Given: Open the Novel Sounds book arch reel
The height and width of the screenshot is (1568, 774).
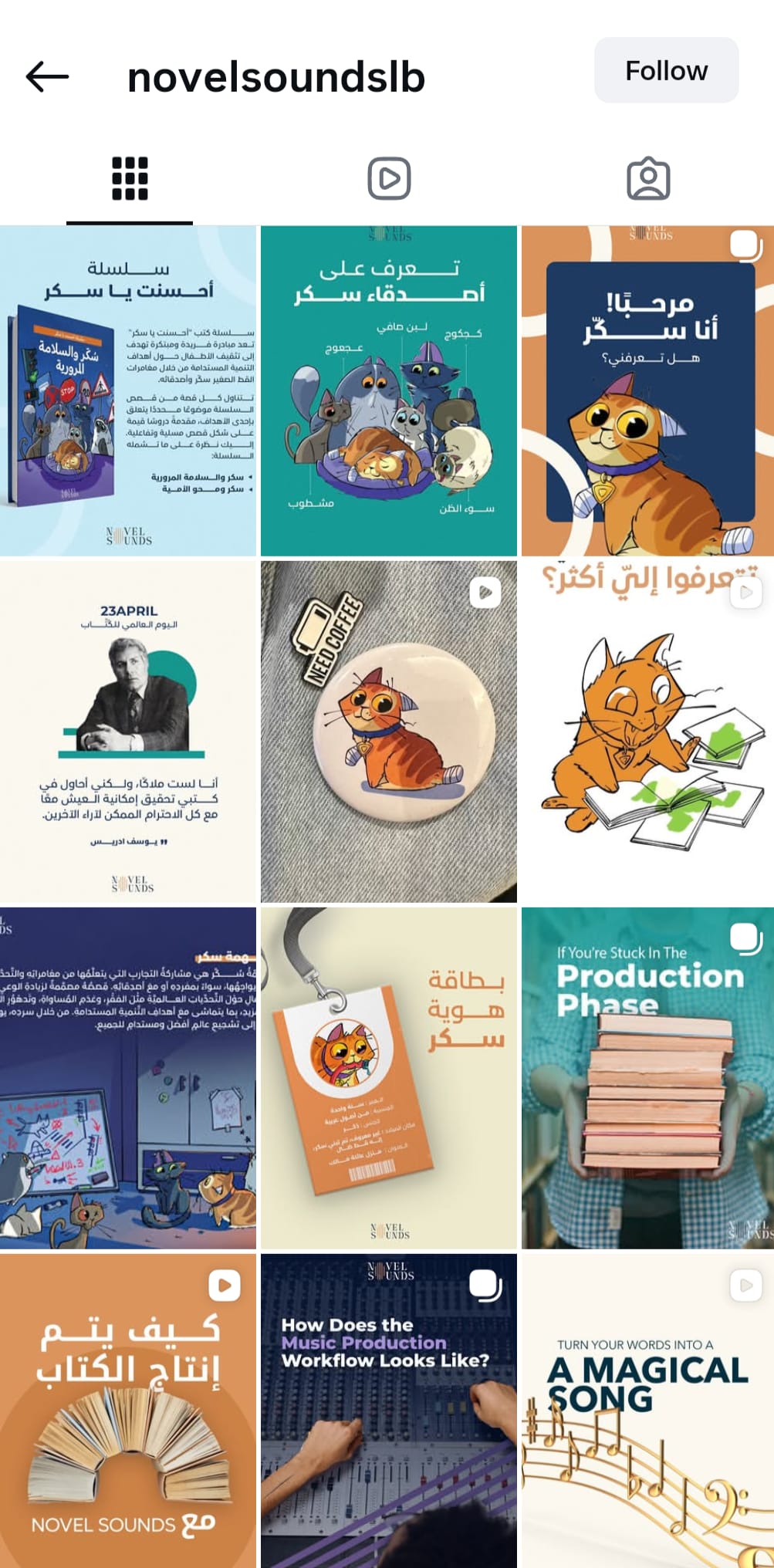Looking at the screenshot, I should coord(128,1411).
